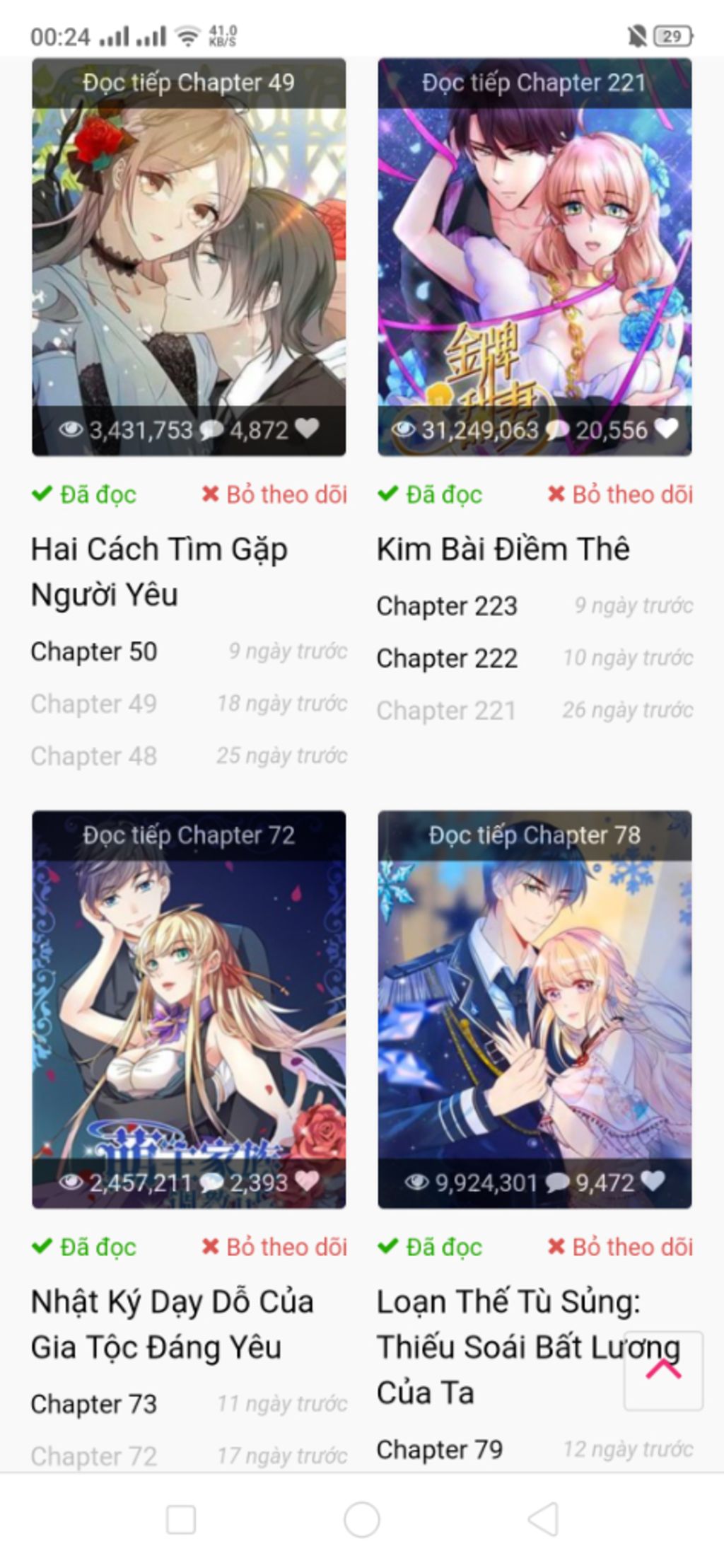Open Chapter 222 of Kim Bài Điềm Thê

pyautogui.click(x=447, y=658)
